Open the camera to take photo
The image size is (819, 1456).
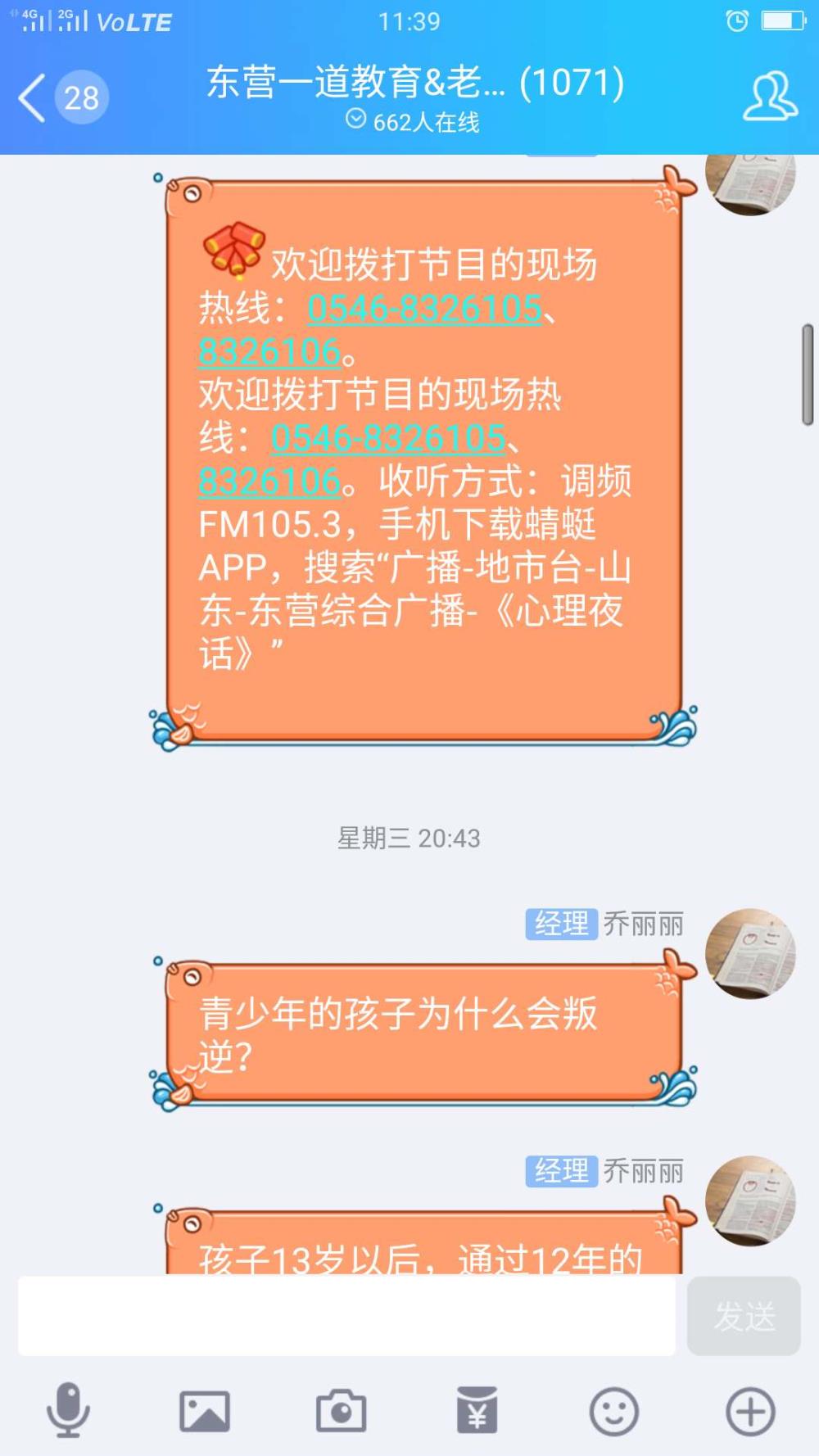tap(342, 1411)
